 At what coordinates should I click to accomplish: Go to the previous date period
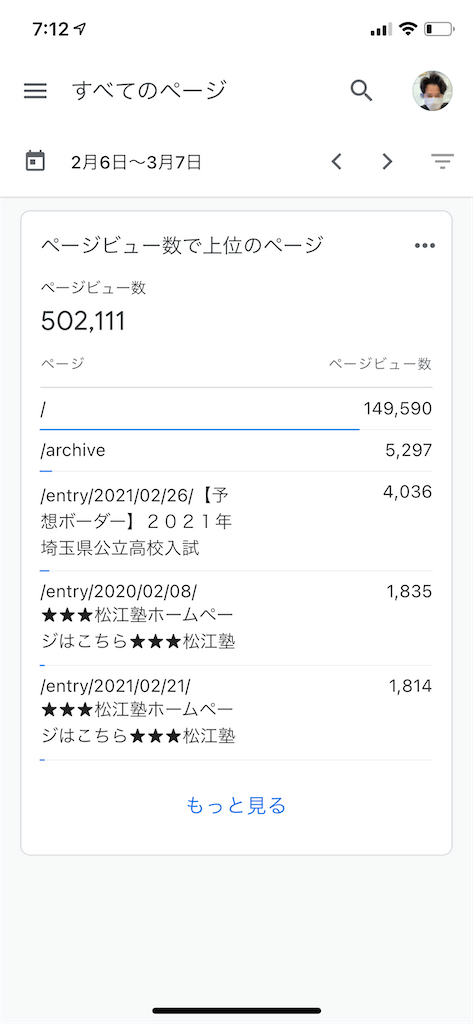[x=336, y=161]
